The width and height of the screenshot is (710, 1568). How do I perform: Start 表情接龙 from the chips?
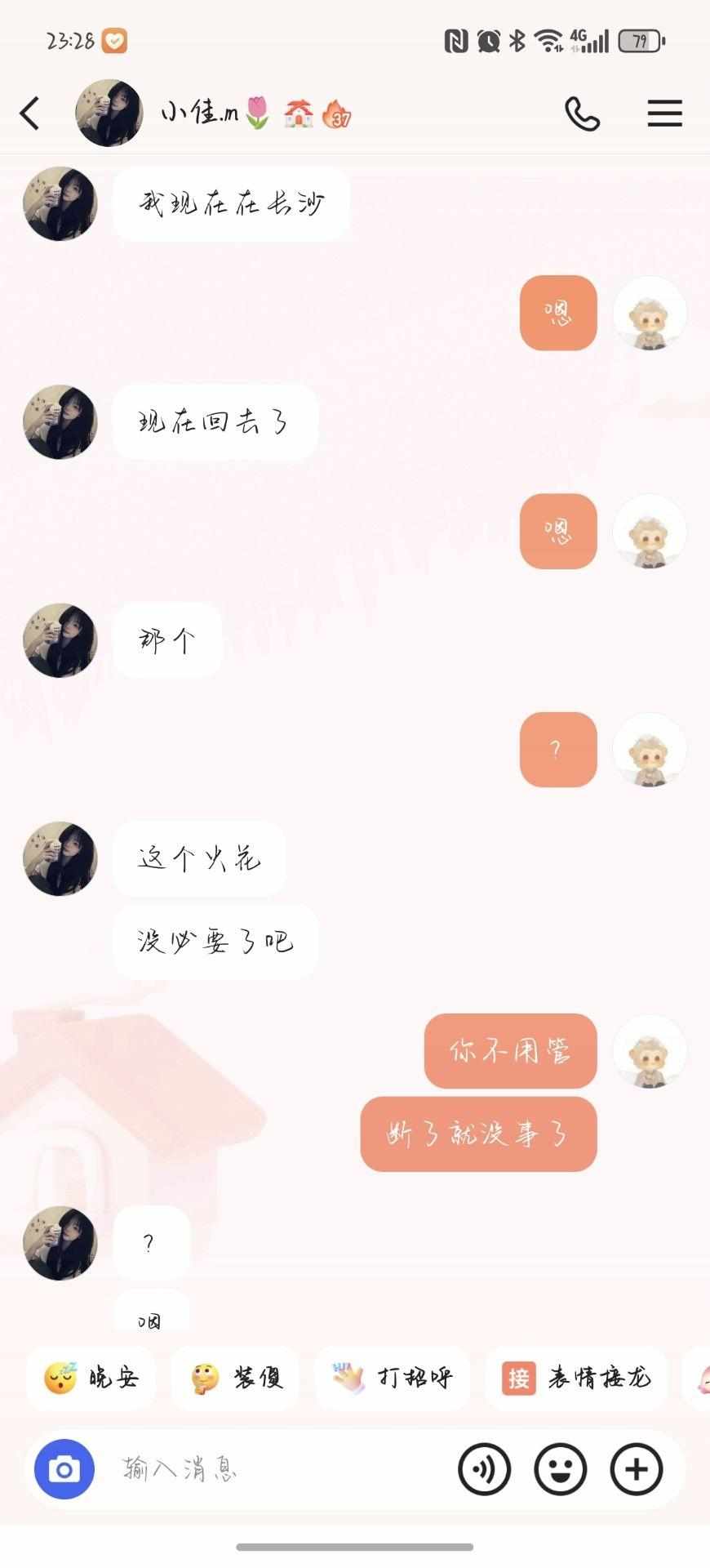[576, 1379]
